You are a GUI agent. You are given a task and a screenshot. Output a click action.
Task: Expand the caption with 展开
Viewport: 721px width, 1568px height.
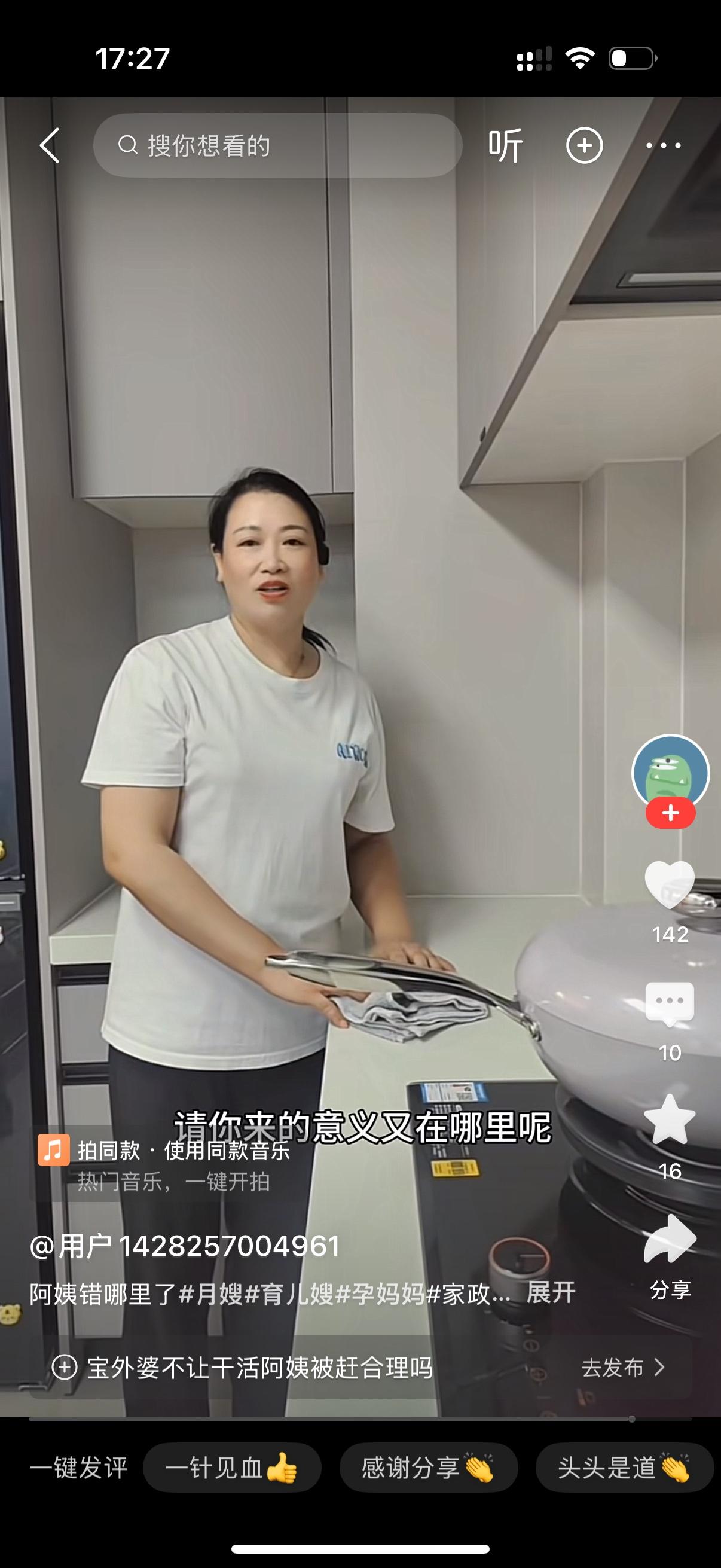point(551,1292)
